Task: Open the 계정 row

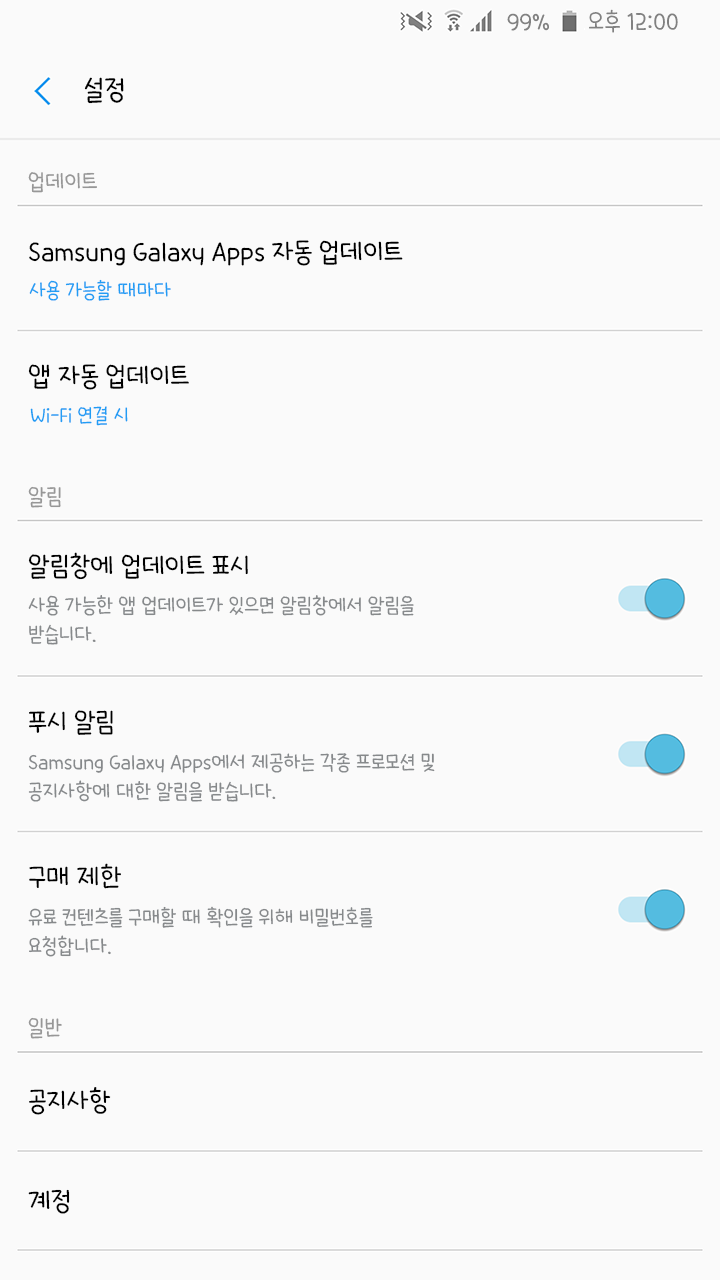Action: click(360, 1200)
